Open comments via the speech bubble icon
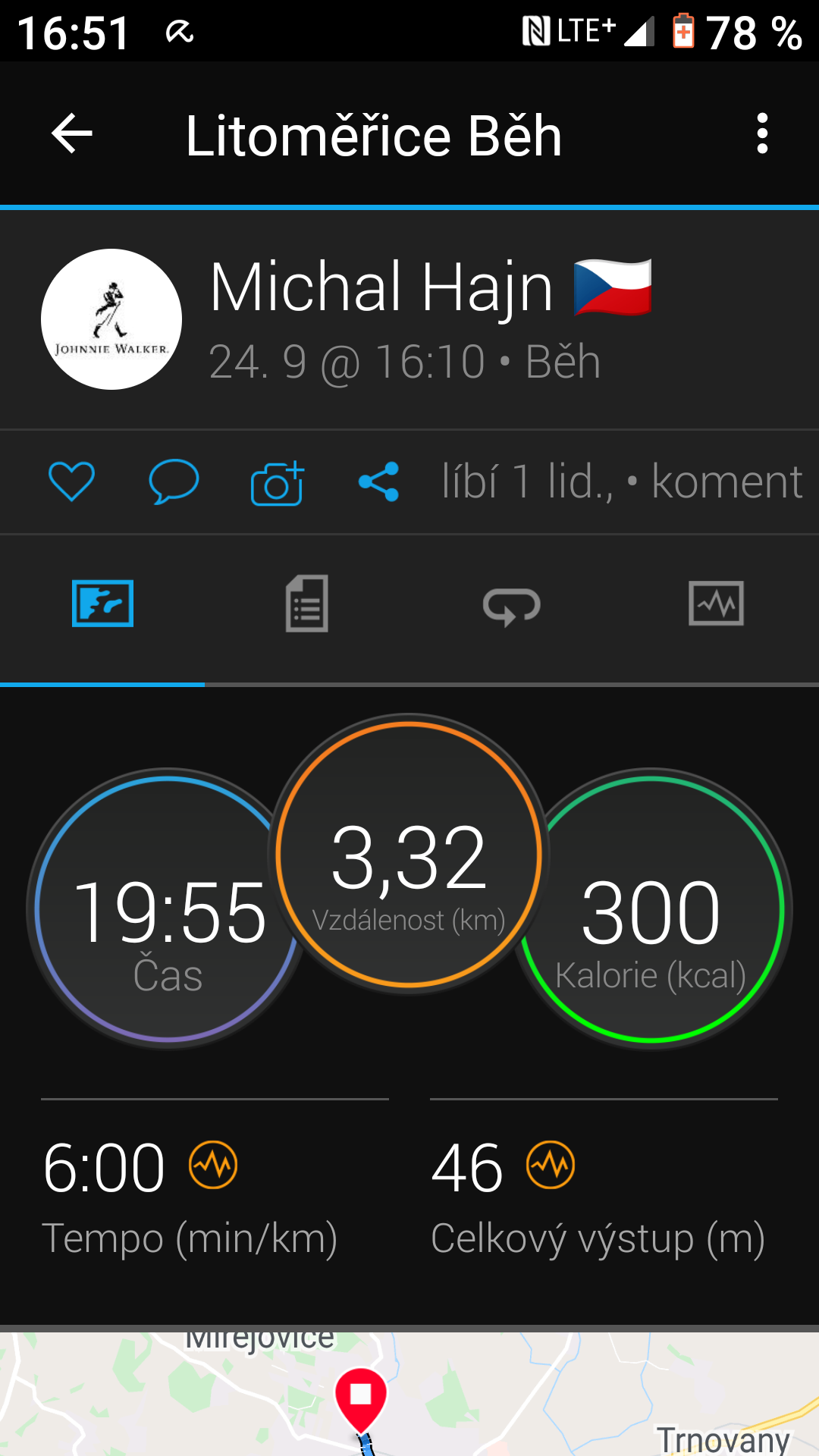The width and height of the screenshot is (819, 1456). [x=174, y=482]
